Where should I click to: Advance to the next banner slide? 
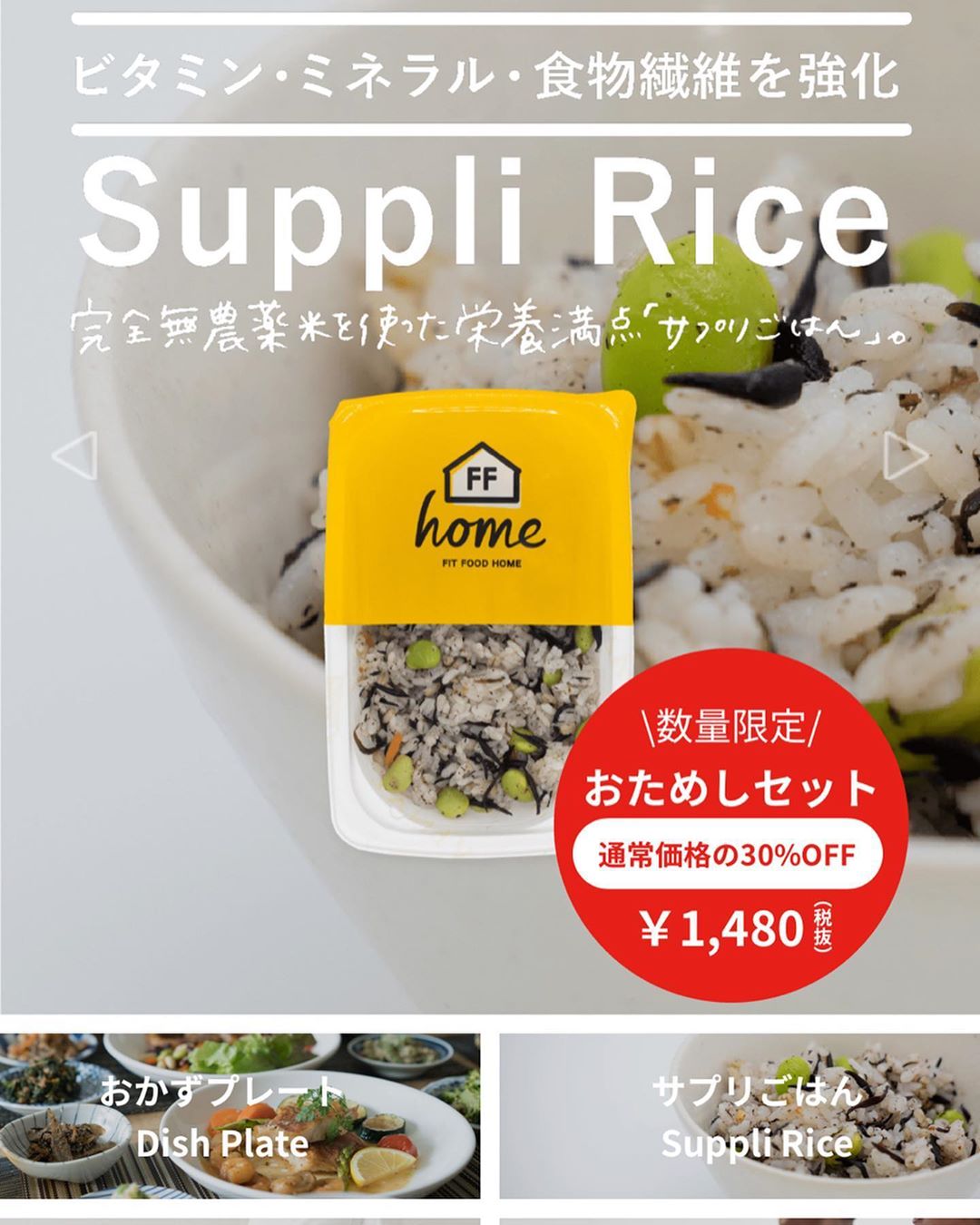coord(905,456)
